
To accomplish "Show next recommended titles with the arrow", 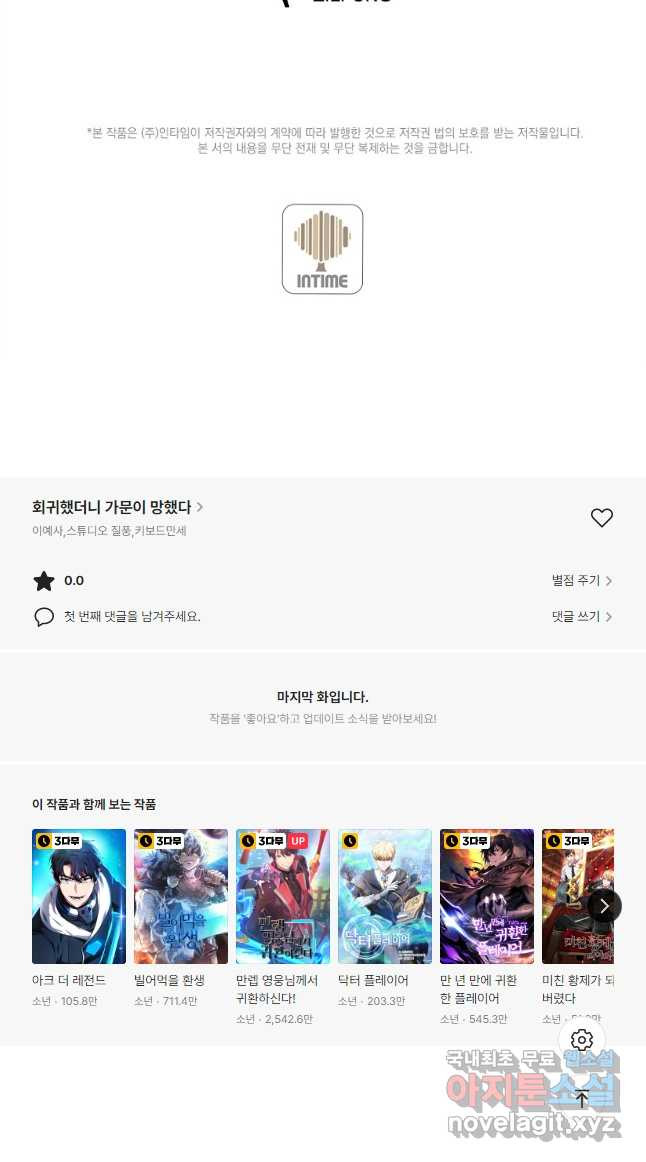I will click(604, 906).
